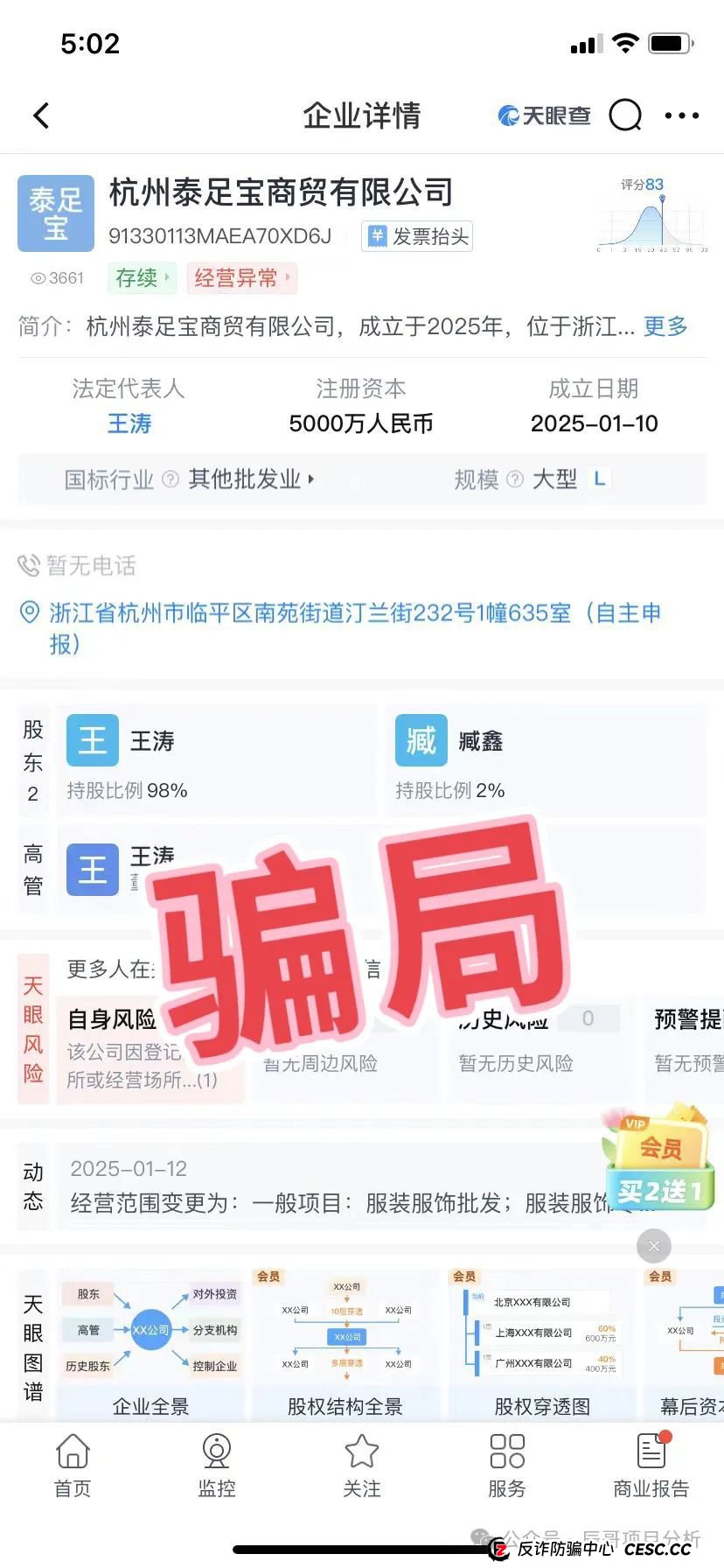The width and height of the screenshot is (724, 1568).
Task: Open the 服务 services grid icon
Action: [x=506, y=1461]
